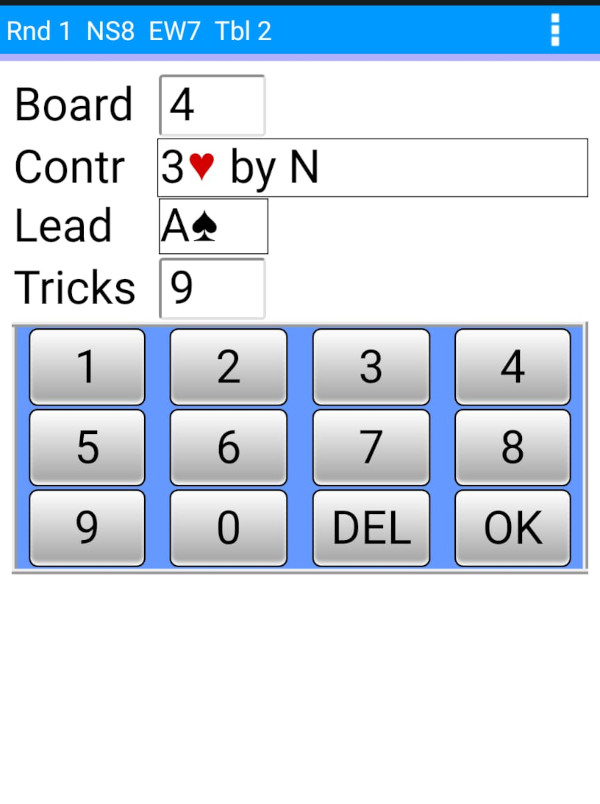Focus the Tricks input field
The image size is (600, 804).
[212, 289]
